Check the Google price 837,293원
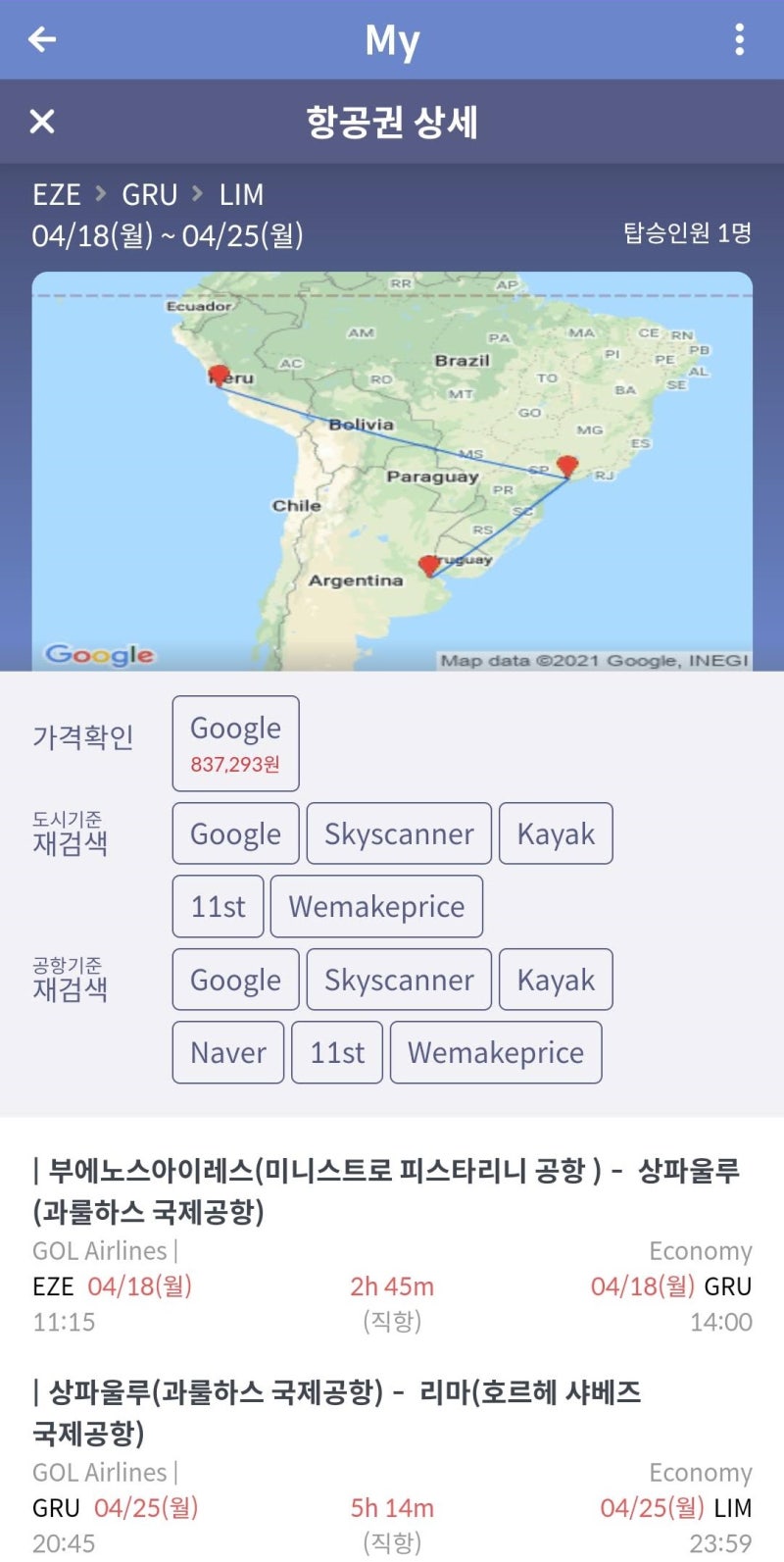This screenshot has width=784, height=1562. point(235,743)
